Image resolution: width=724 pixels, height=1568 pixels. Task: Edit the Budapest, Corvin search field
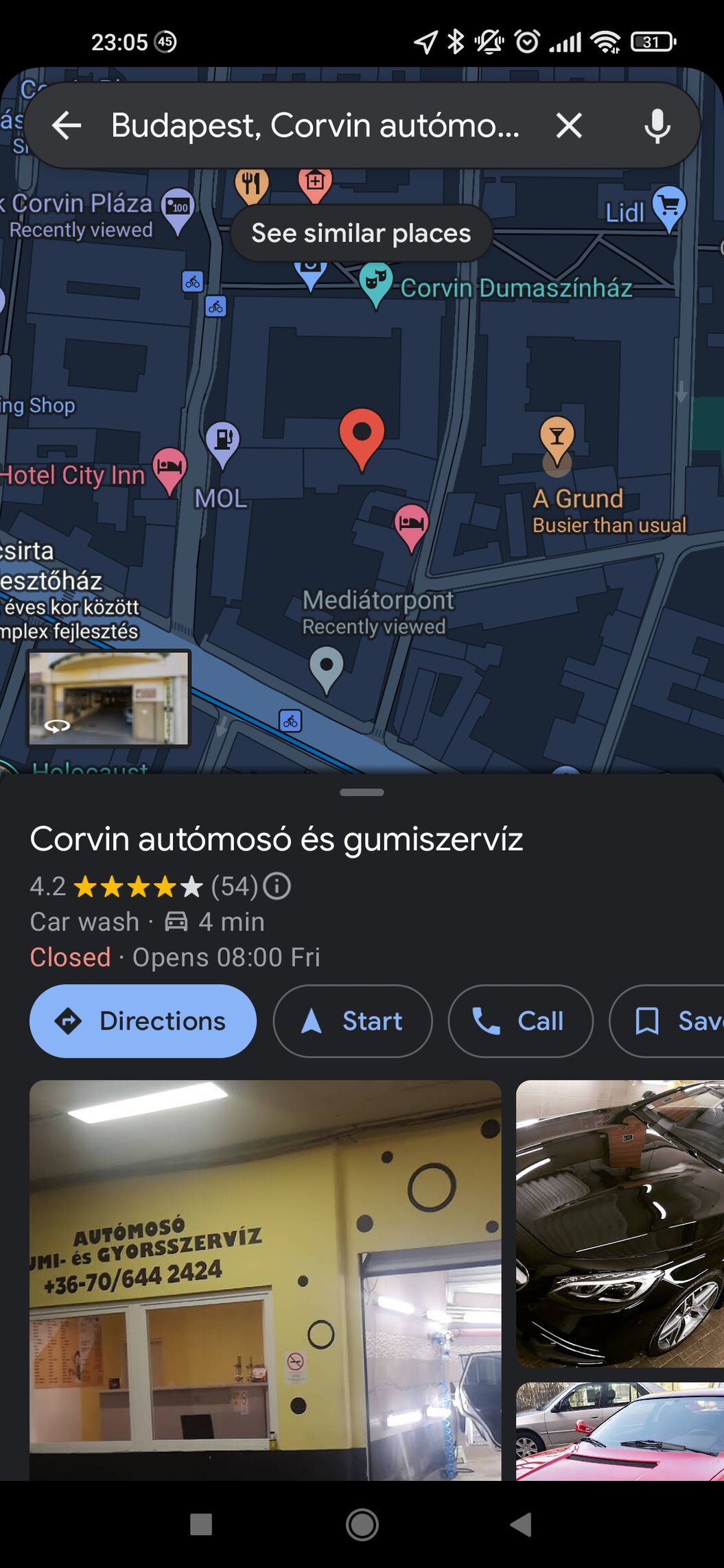click(x=316, y=126)
